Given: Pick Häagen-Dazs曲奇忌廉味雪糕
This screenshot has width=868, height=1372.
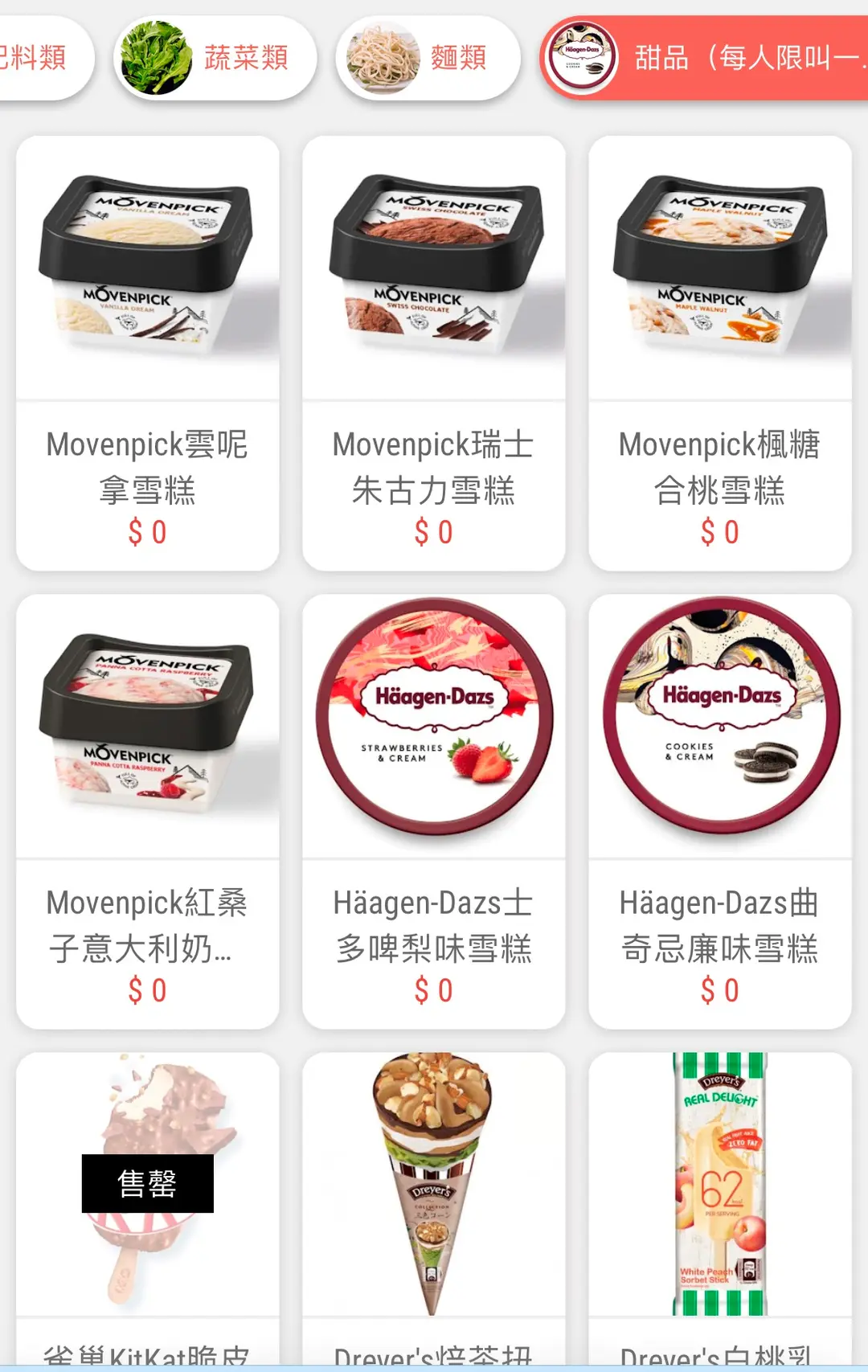Looking at the screenshot, I should pyautogui.click(x=719, y=812).
